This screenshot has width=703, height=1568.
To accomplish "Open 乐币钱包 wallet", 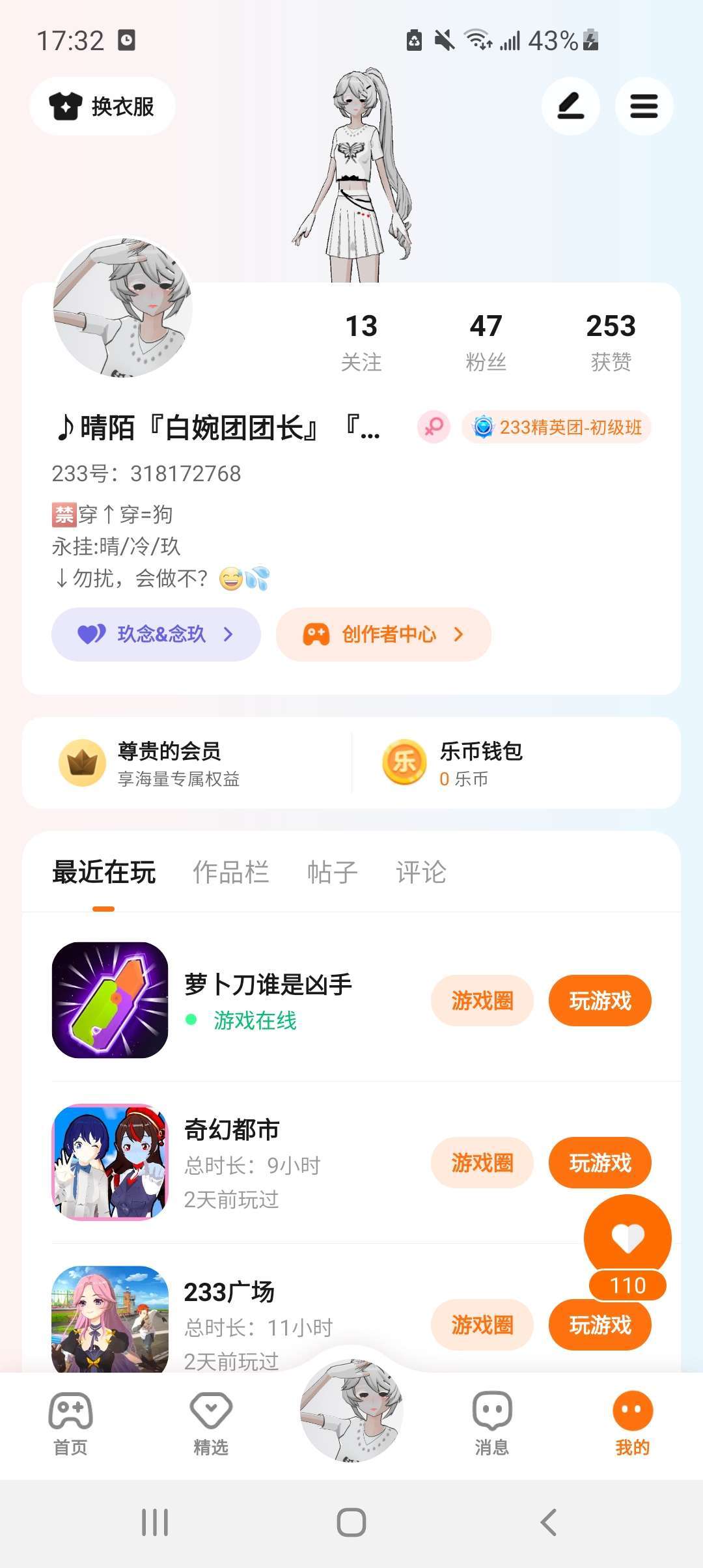I will (480, 763).
